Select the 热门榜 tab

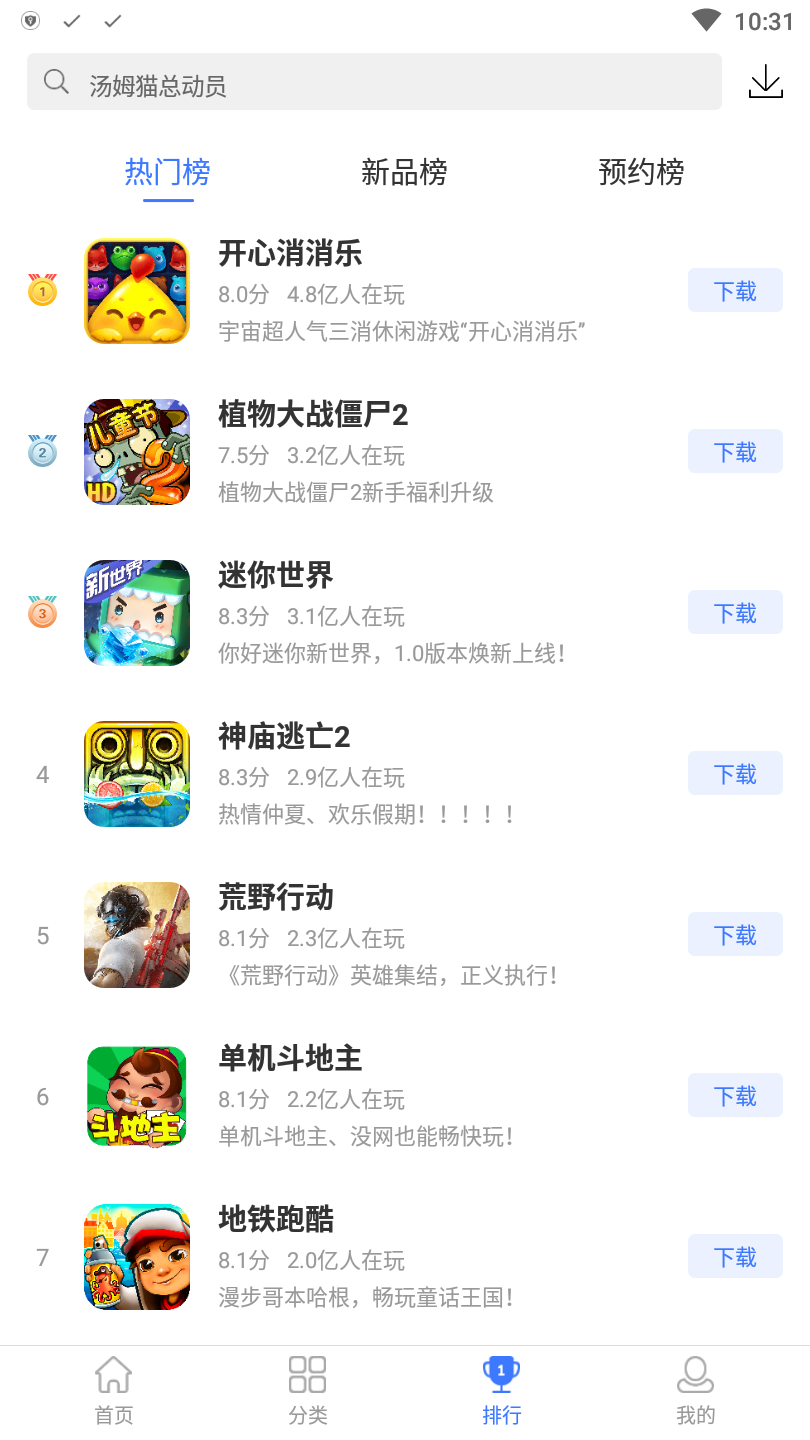(x=168, y=173)
